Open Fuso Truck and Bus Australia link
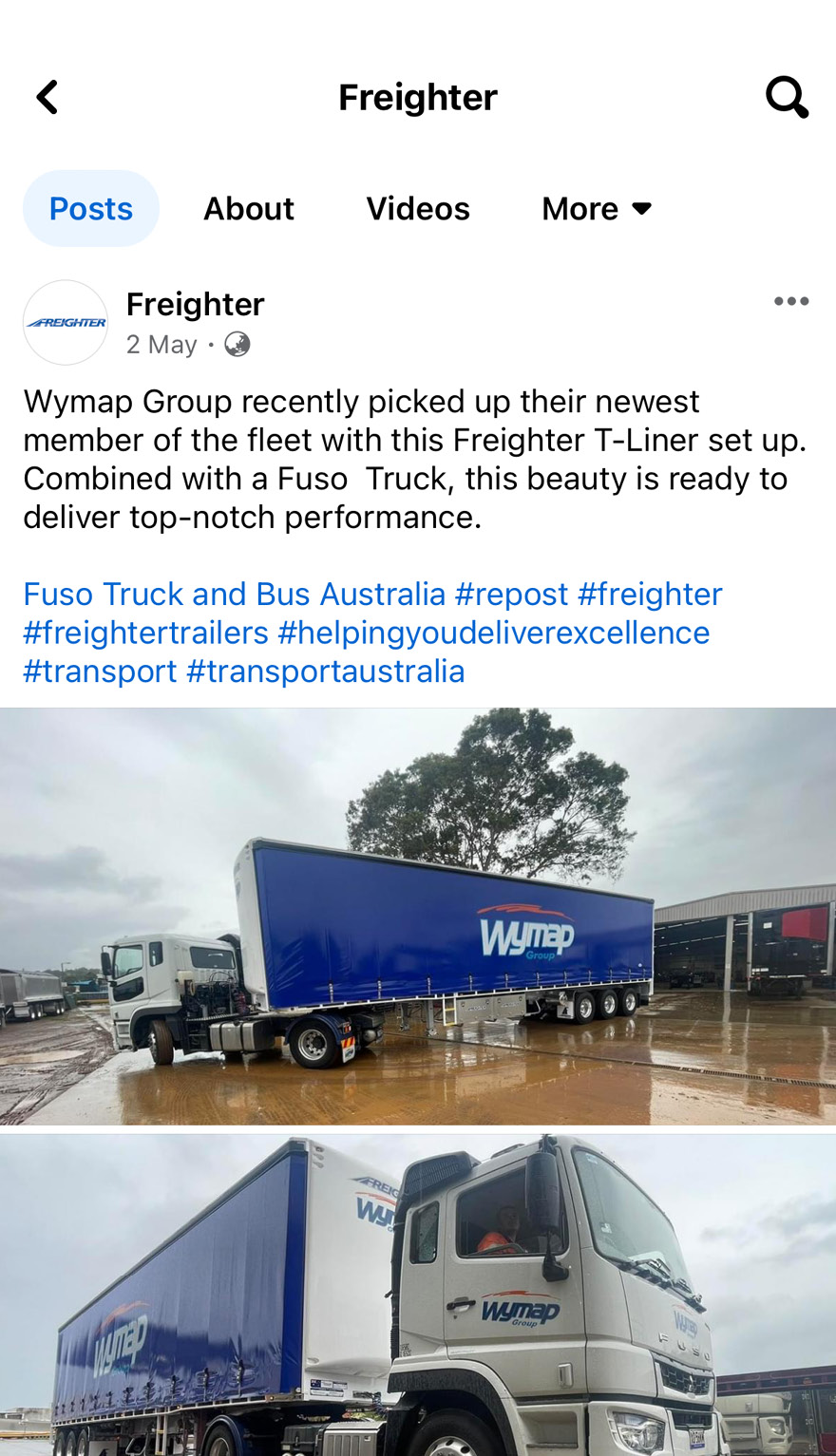This screenshot has width=836, height=1456. point(234,595)
